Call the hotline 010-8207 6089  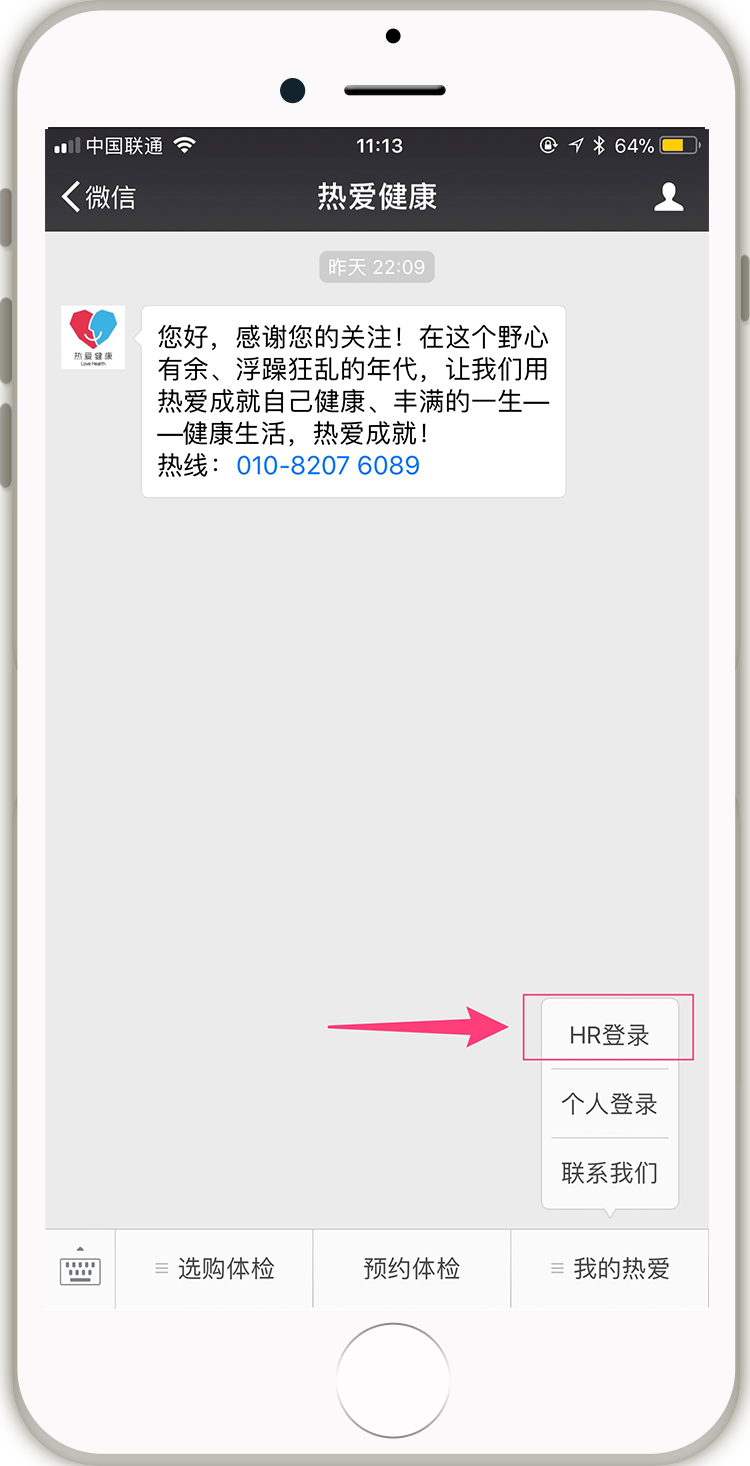pos(328,465)
